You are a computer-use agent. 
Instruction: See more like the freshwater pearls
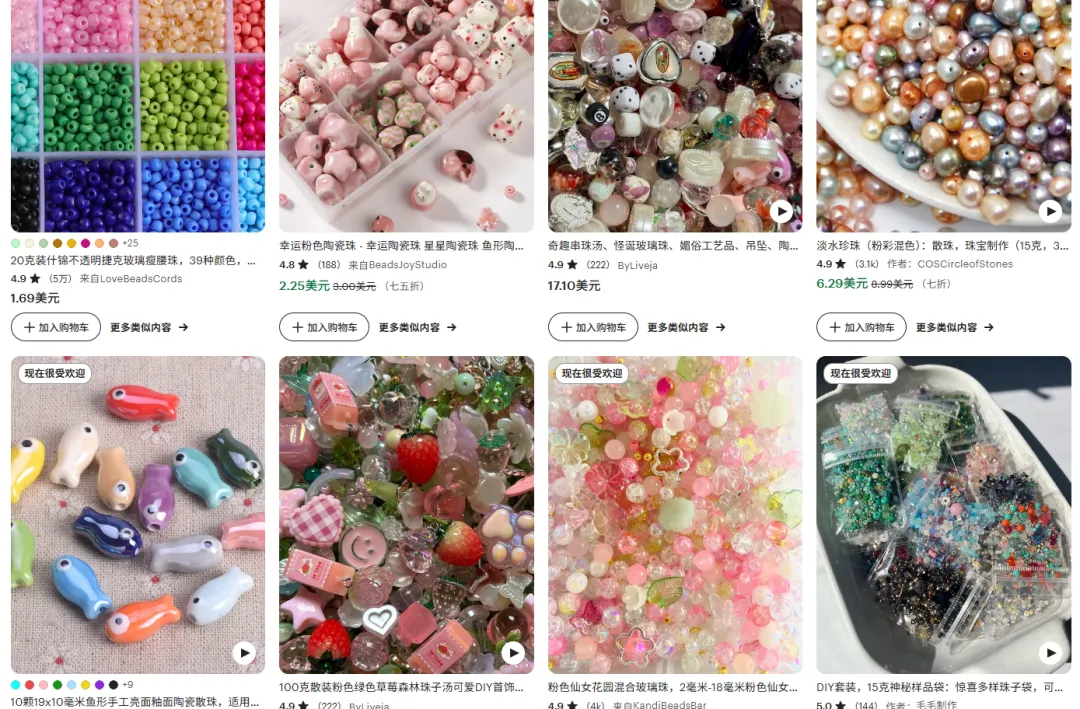coord(954,327)
